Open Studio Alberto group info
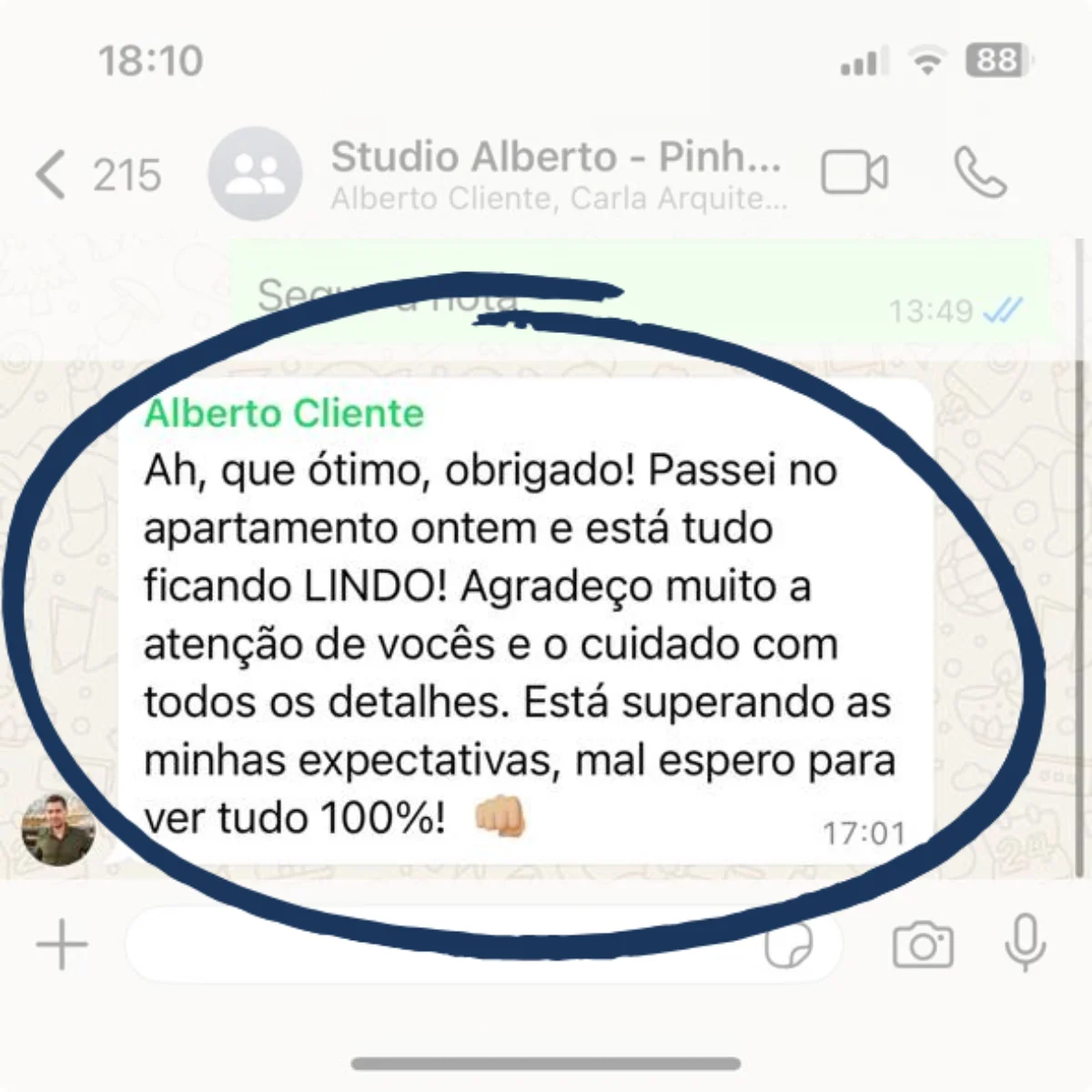The height and width of the screenshot is (1092, 1092). (x=555, y=173)
